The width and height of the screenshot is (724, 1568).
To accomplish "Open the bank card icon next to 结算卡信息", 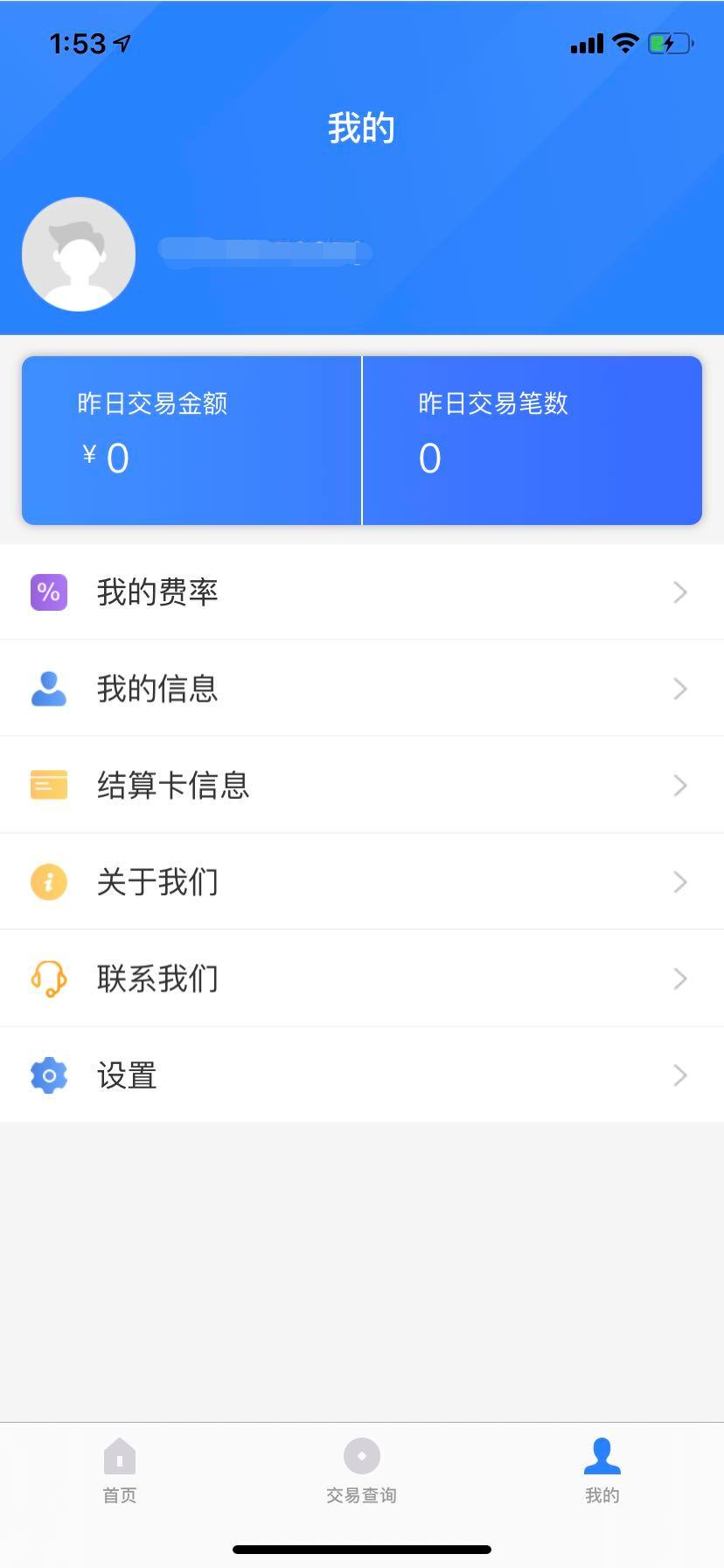I will [x=49, y=784].
